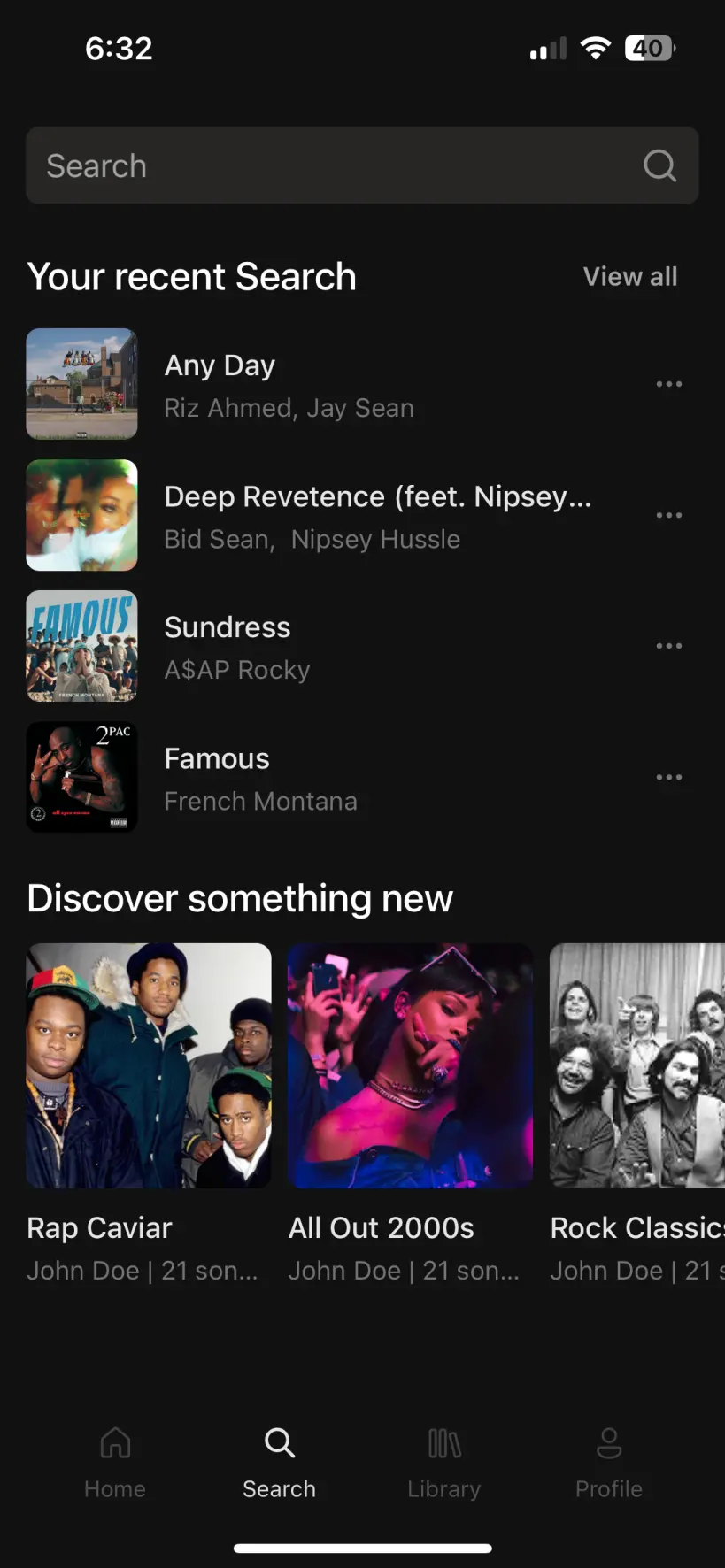Expand the Deep Revetence song options
The width and height of the screenshot is (725, 1568).
[669, 514]
